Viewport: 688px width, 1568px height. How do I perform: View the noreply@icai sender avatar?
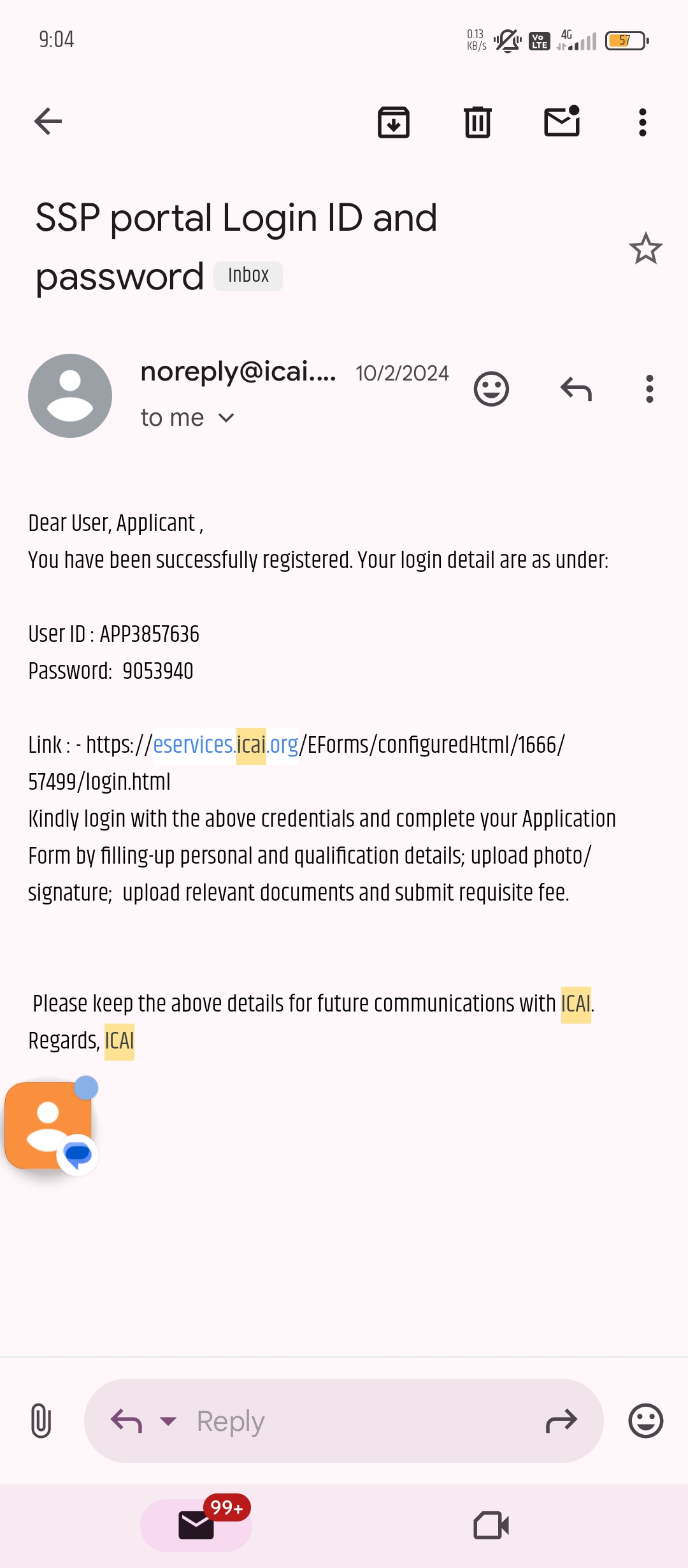[70, 396]
